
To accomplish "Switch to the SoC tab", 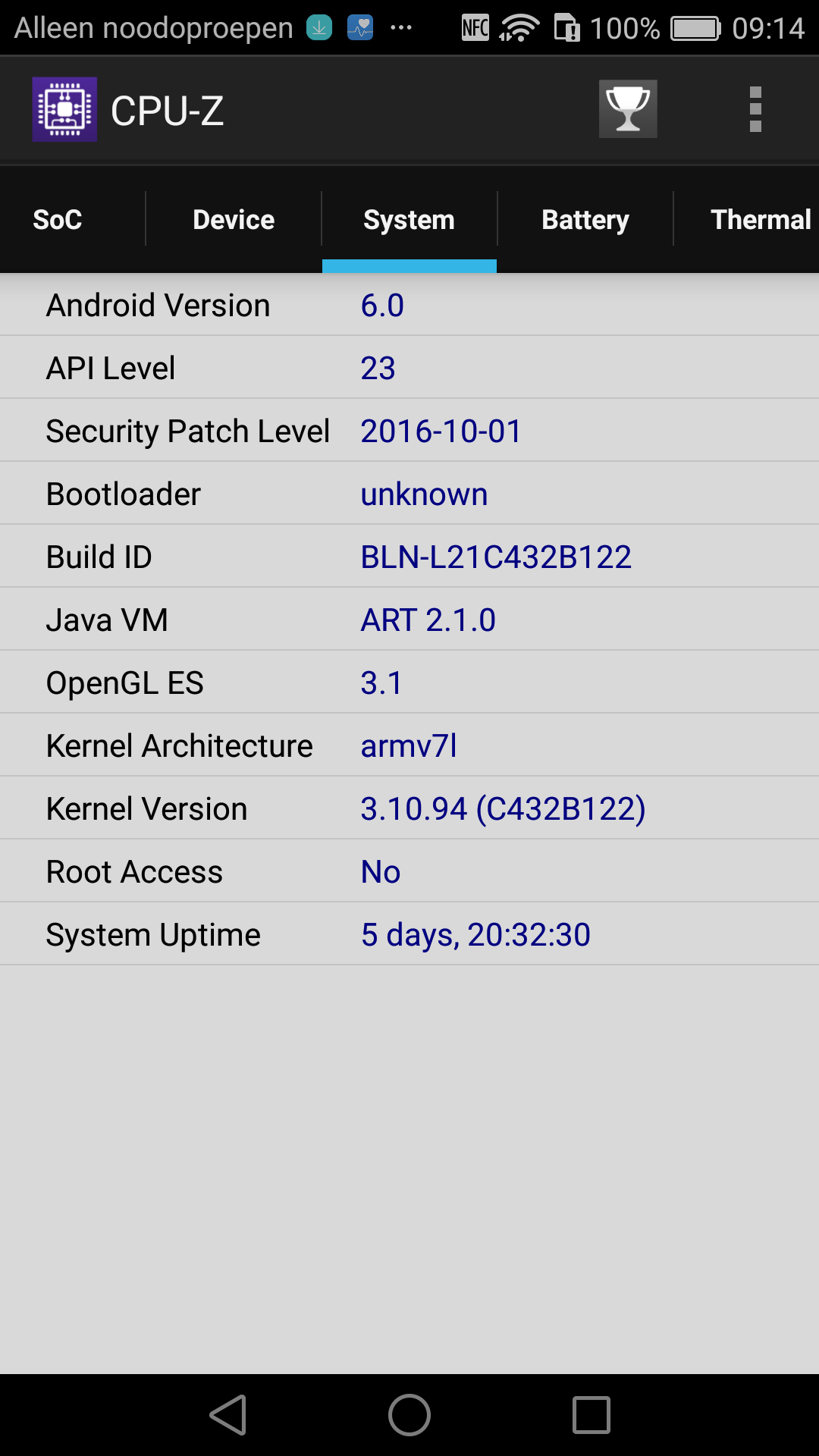I will coord(58,220).
